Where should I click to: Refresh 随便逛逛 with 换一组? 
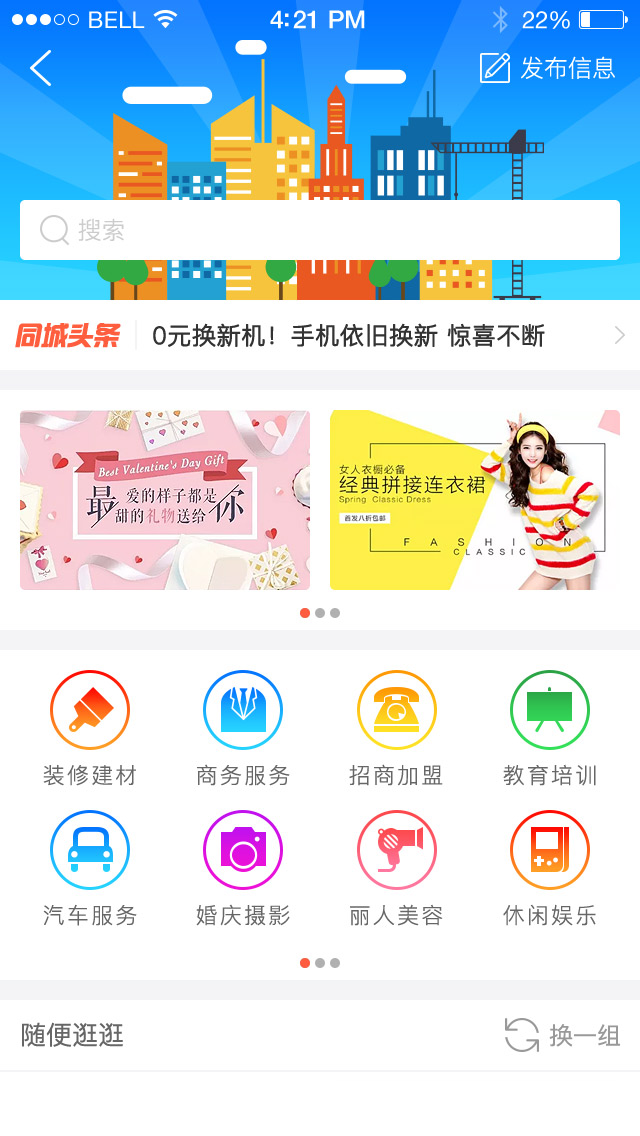coord(563,1035)
